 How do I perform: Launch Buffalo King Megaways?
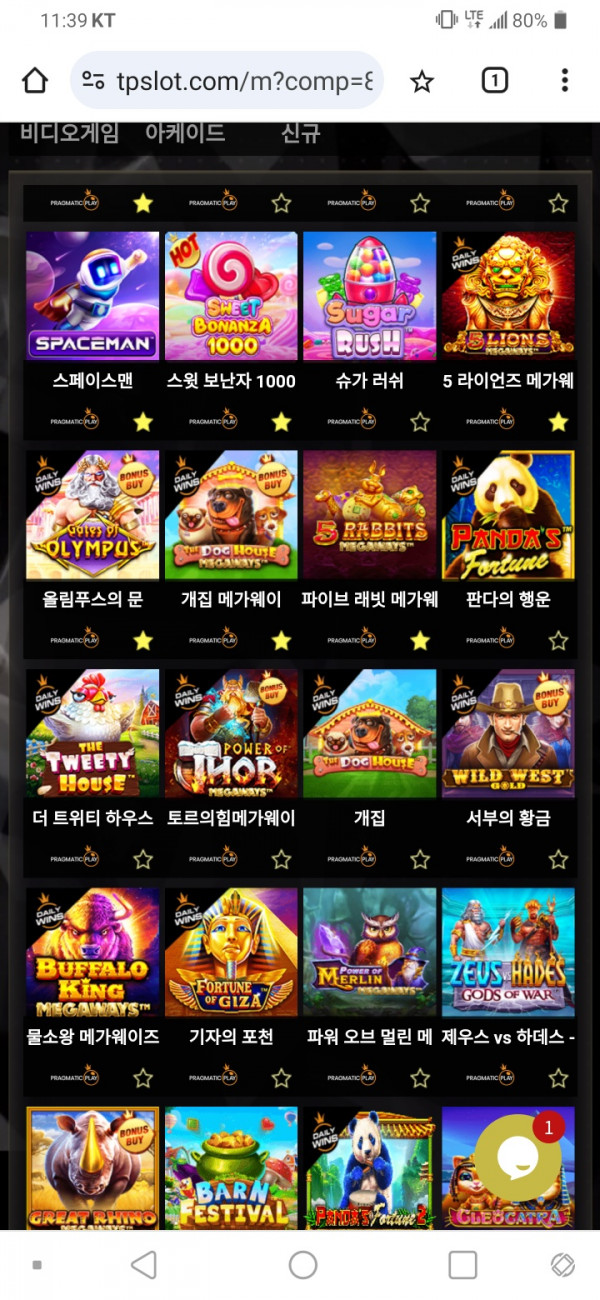coord(92,952)
